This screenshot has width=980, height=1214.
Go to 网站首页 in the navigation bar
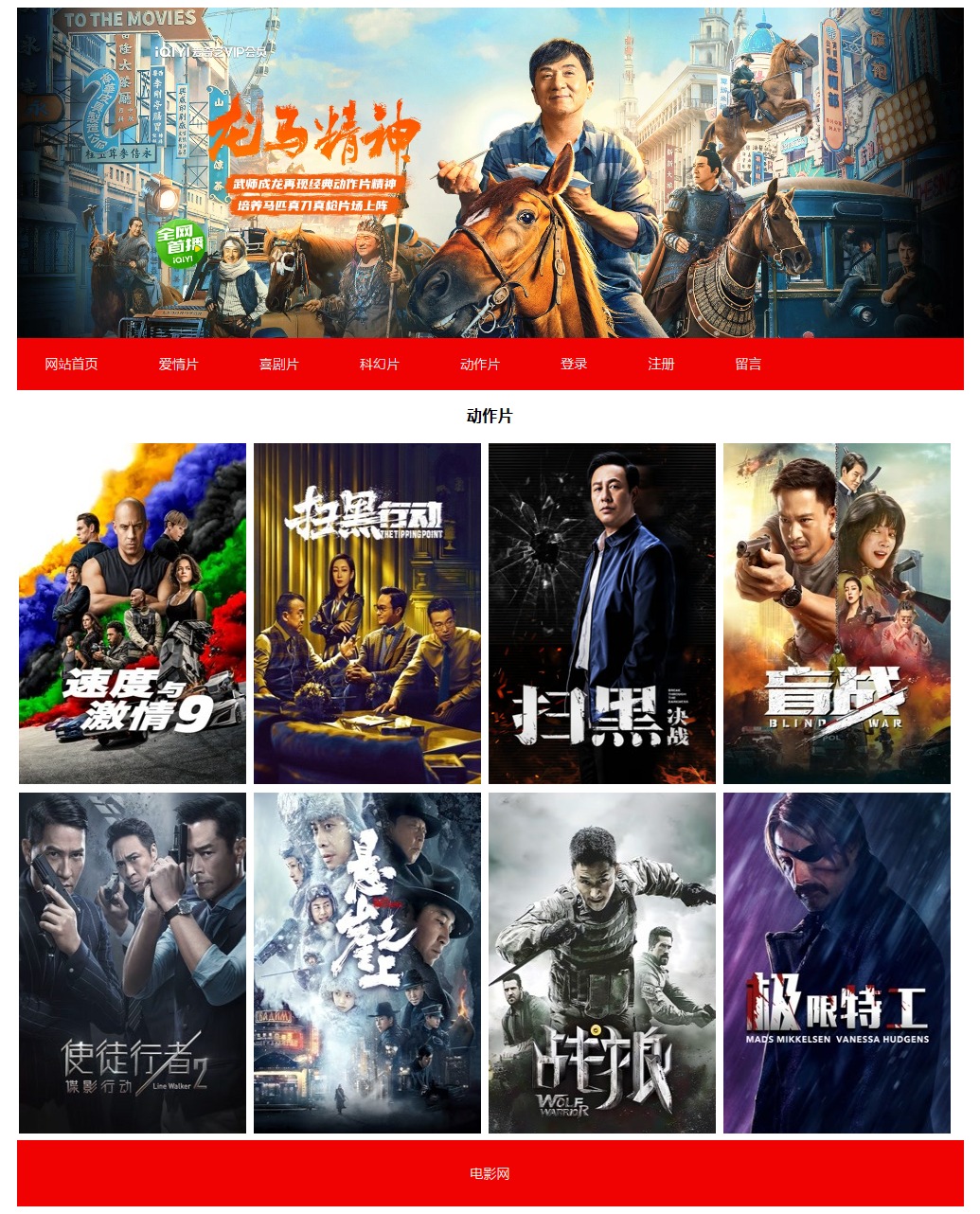pyautogui.click(x=72, y=365)
